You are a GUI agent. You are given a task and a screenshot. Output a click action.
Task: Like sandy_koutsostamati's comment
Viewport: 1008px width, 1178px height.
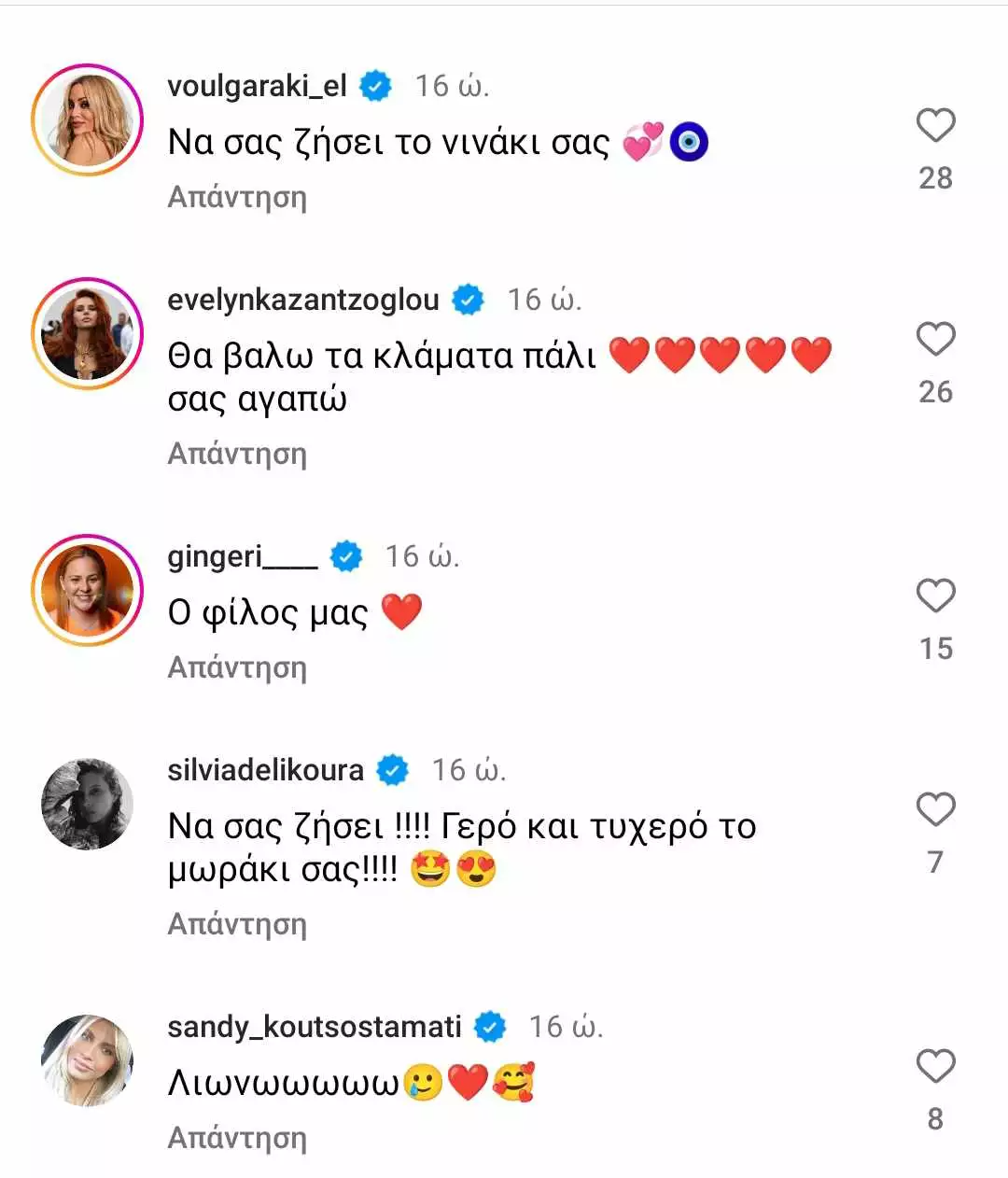[935, 1067]
